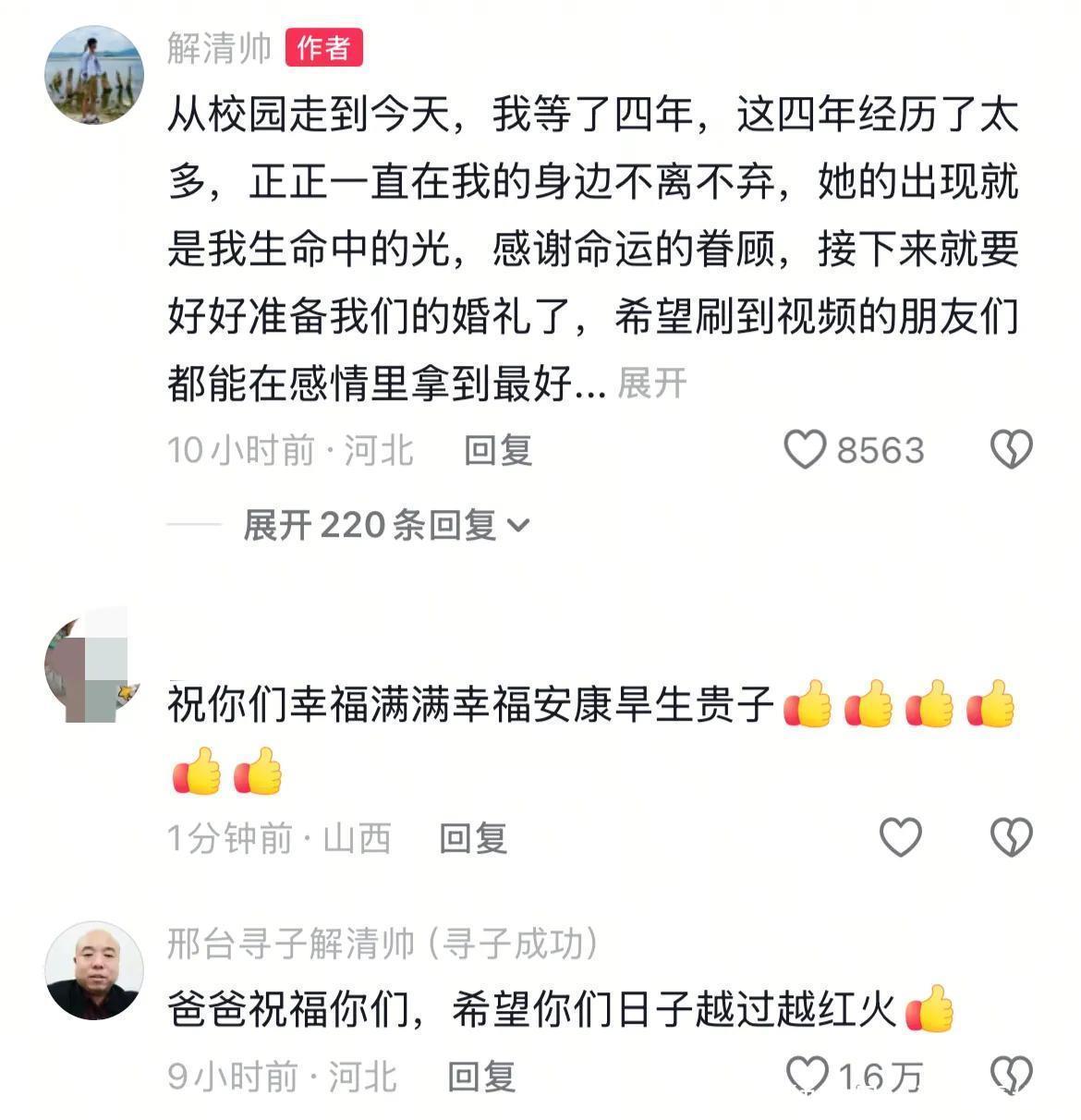Open the 山西 commenter's avatar

(92, 667)
